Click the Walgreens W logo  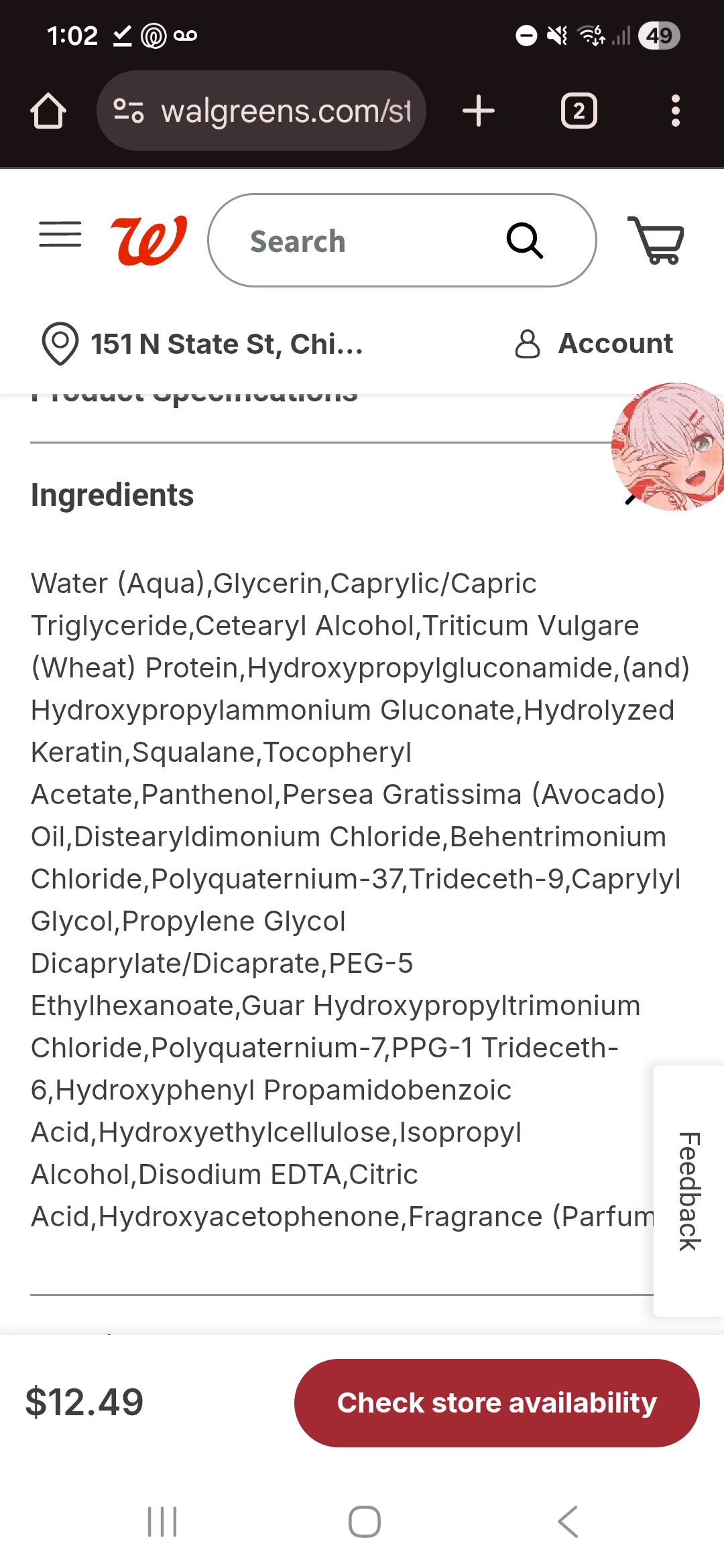[147, 239]
